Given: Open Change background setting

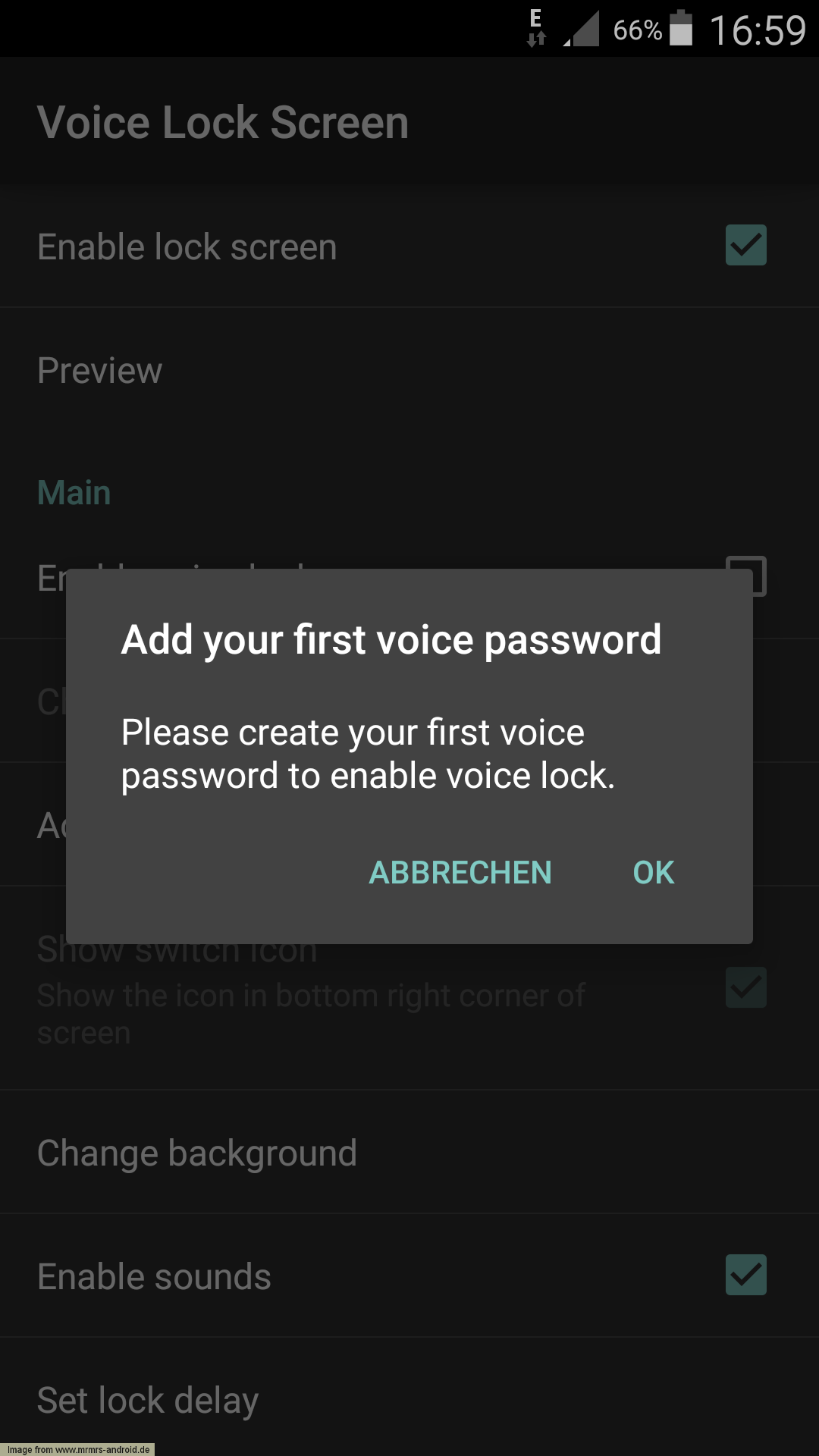Looking at the screenshot, I should (x=409, y=1152).
